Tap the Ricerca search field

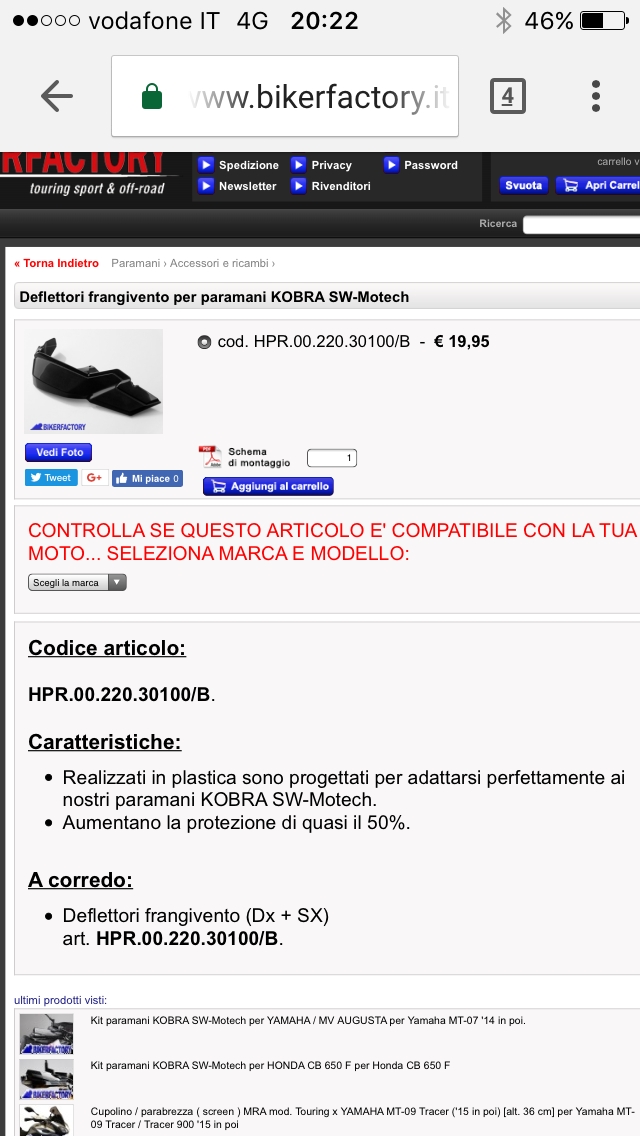(581, 225)
